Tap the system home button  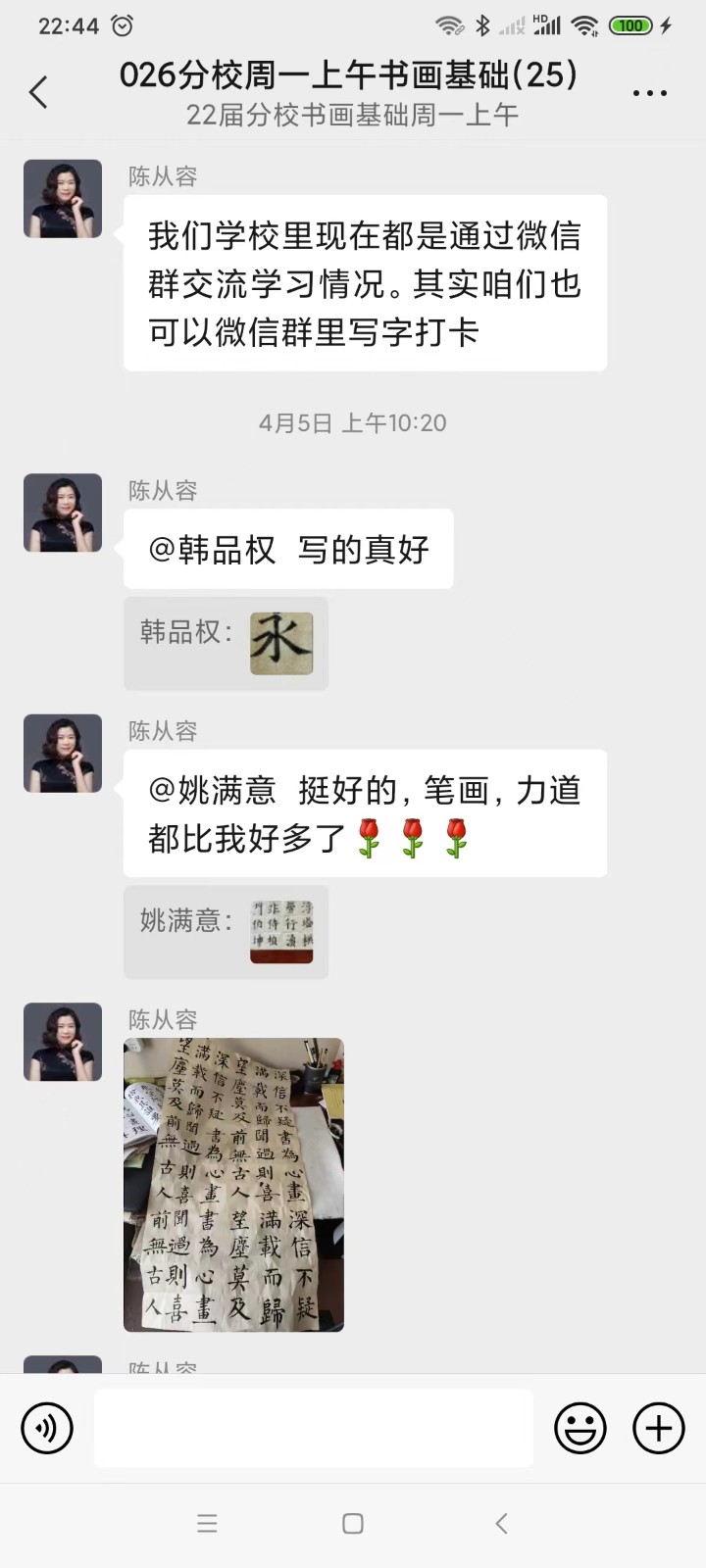point(353,1523)
